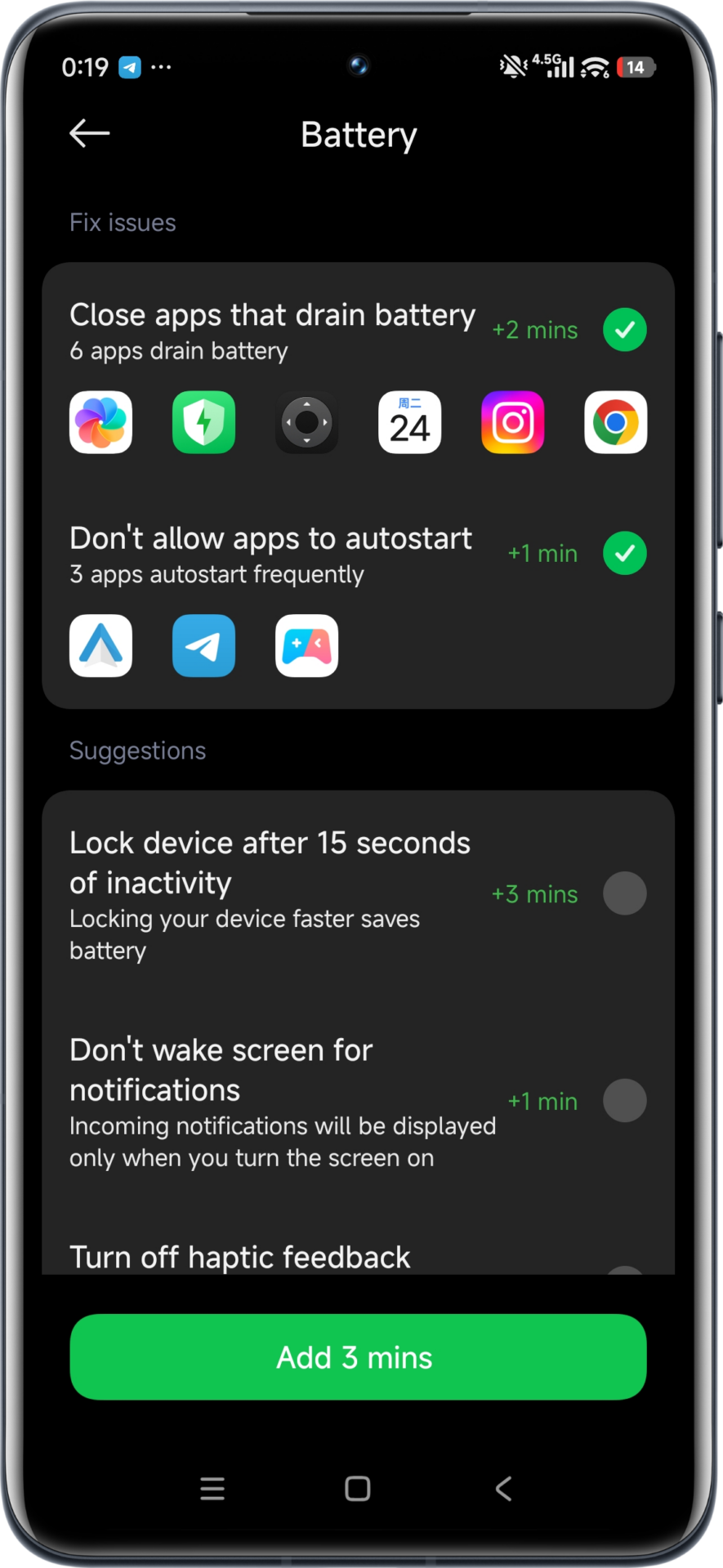Click the Telegram icon in autostart list
Screen dimensions: 723x1568
203,646
